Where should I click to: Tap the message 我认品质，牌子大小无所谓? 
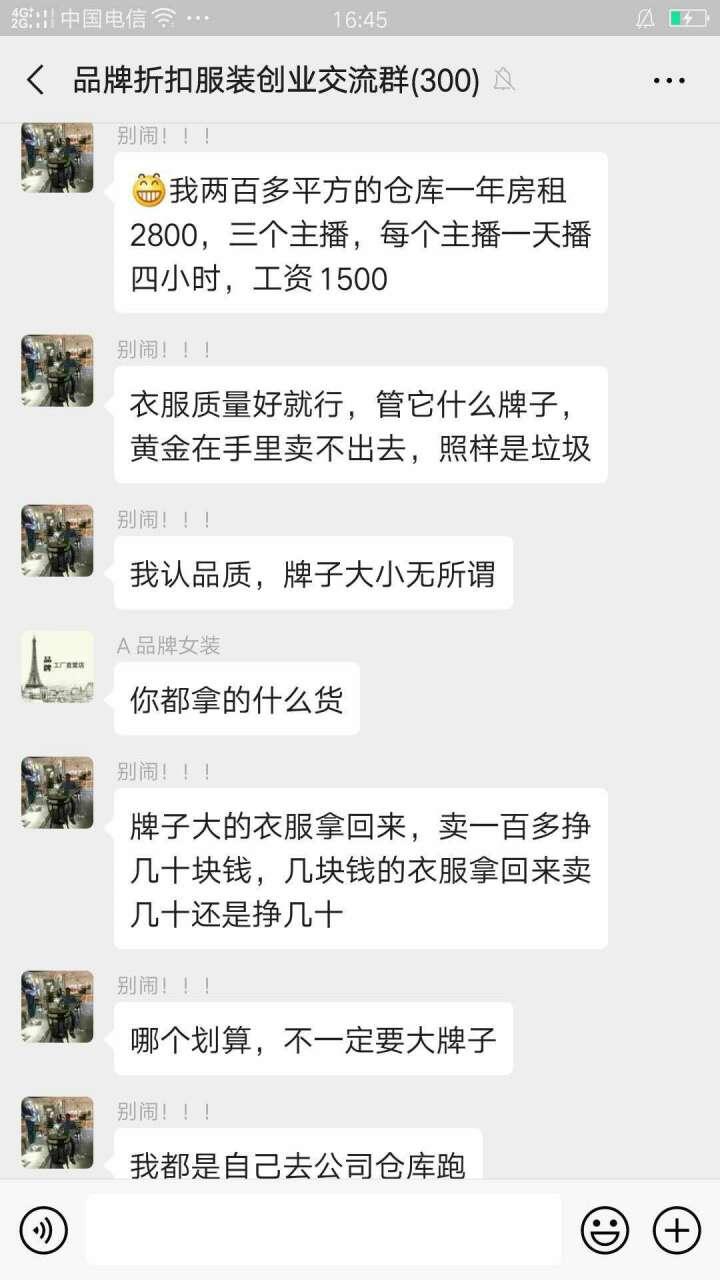(x=313, y=573)
